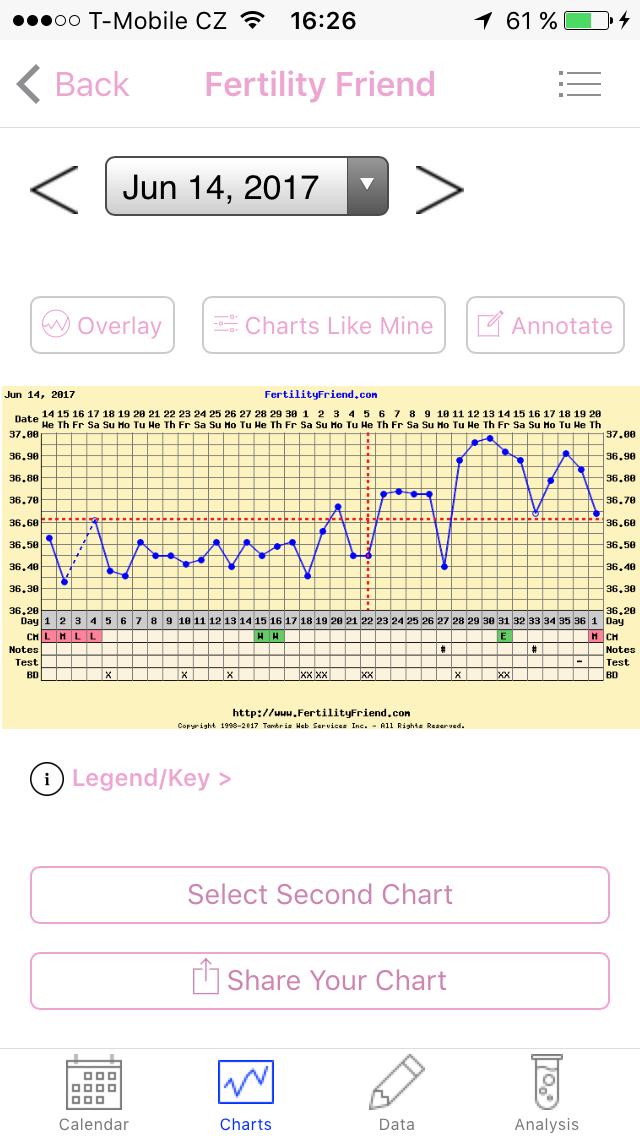This screenshot has height=1136, width=640.
Task: Open the Jun 14, 2017 date dropdown
Action: click(246, 187)
